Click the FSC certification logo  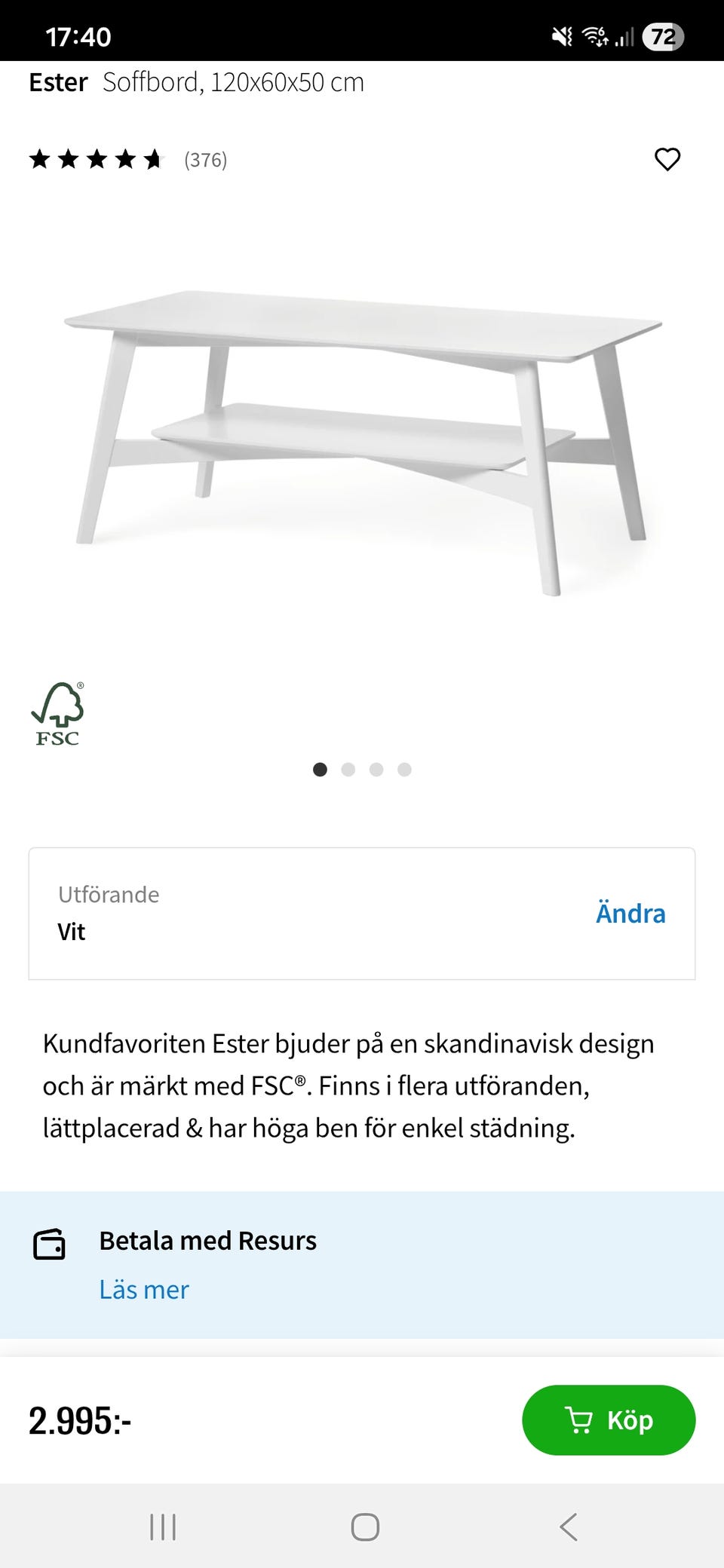[57, 712]
